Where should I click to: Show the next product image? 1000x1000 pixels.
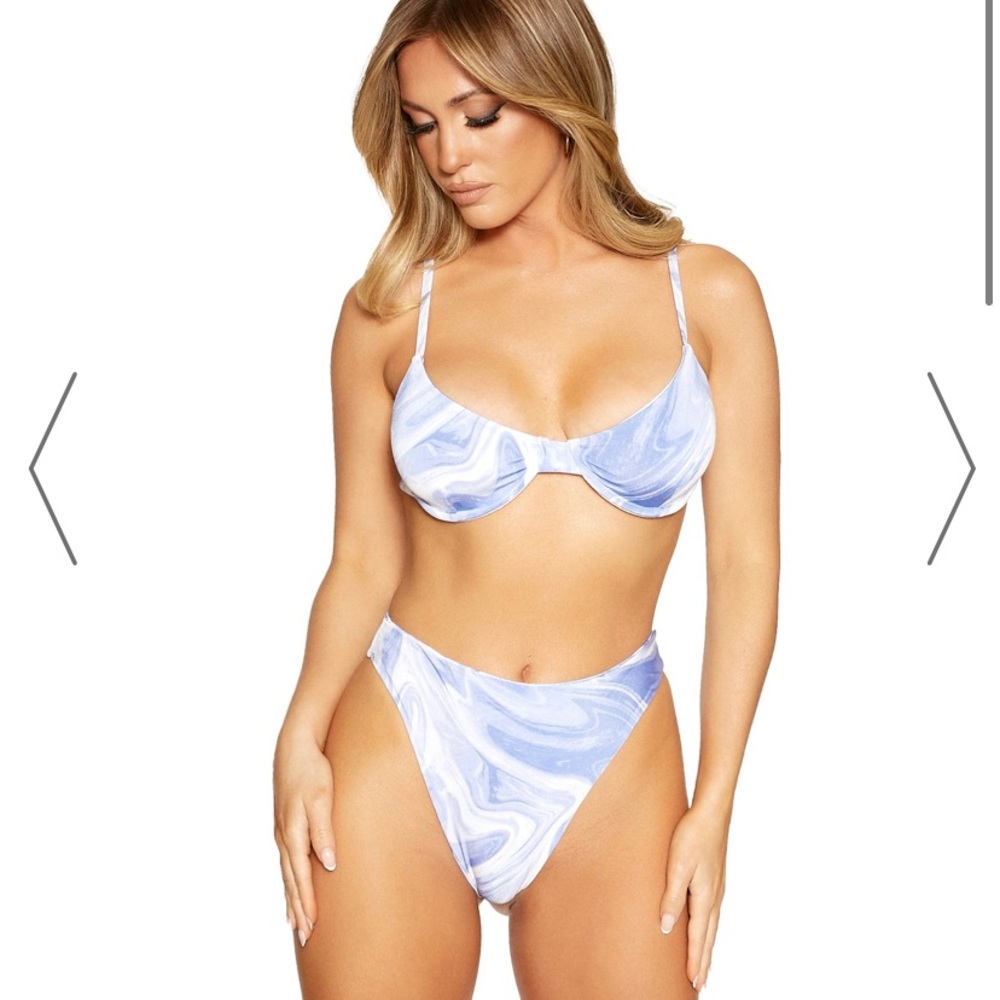(950, 468)
